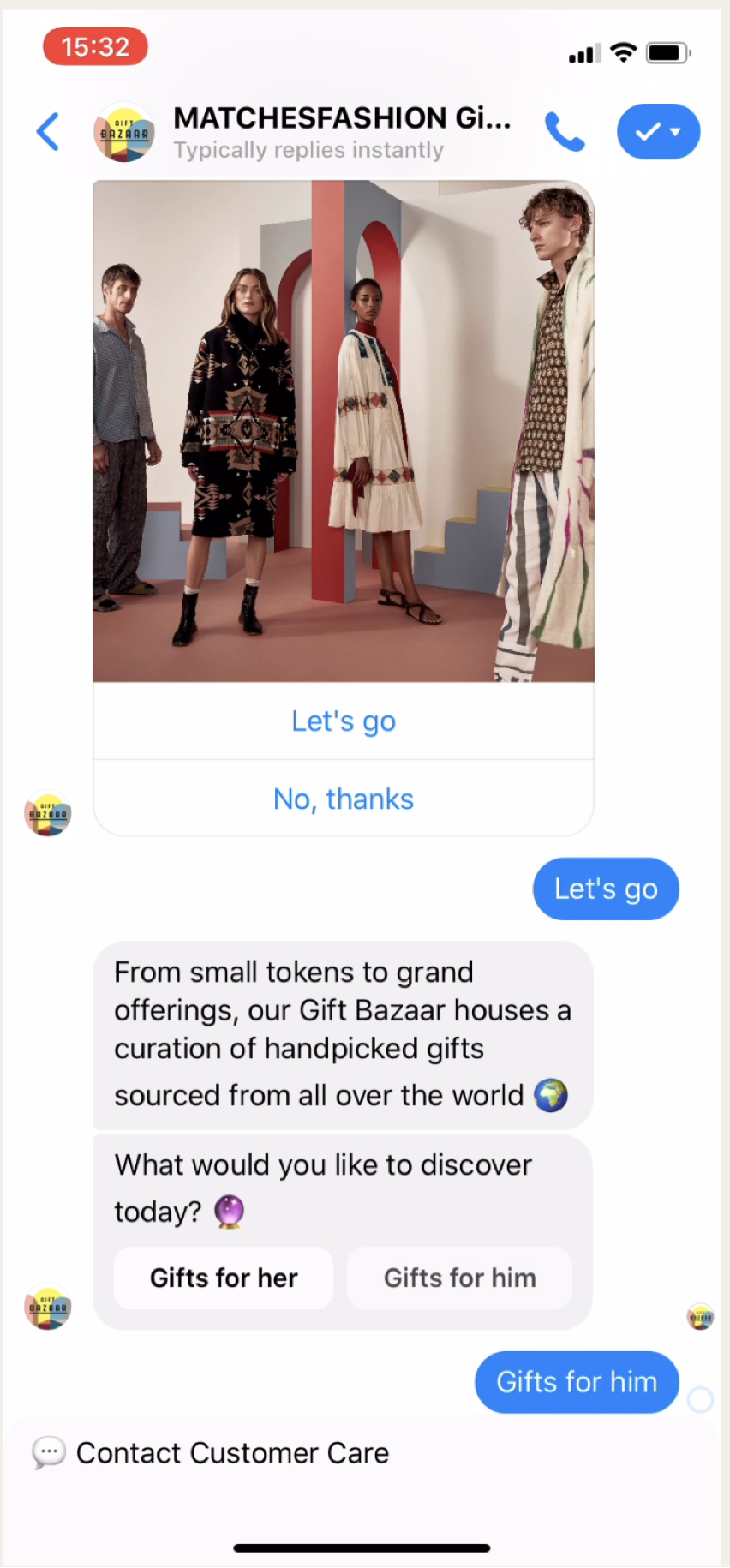Open the checkmark dropdown in the header
The height and width of the screenshot is (1568, 730).
[x=658, y=132]
